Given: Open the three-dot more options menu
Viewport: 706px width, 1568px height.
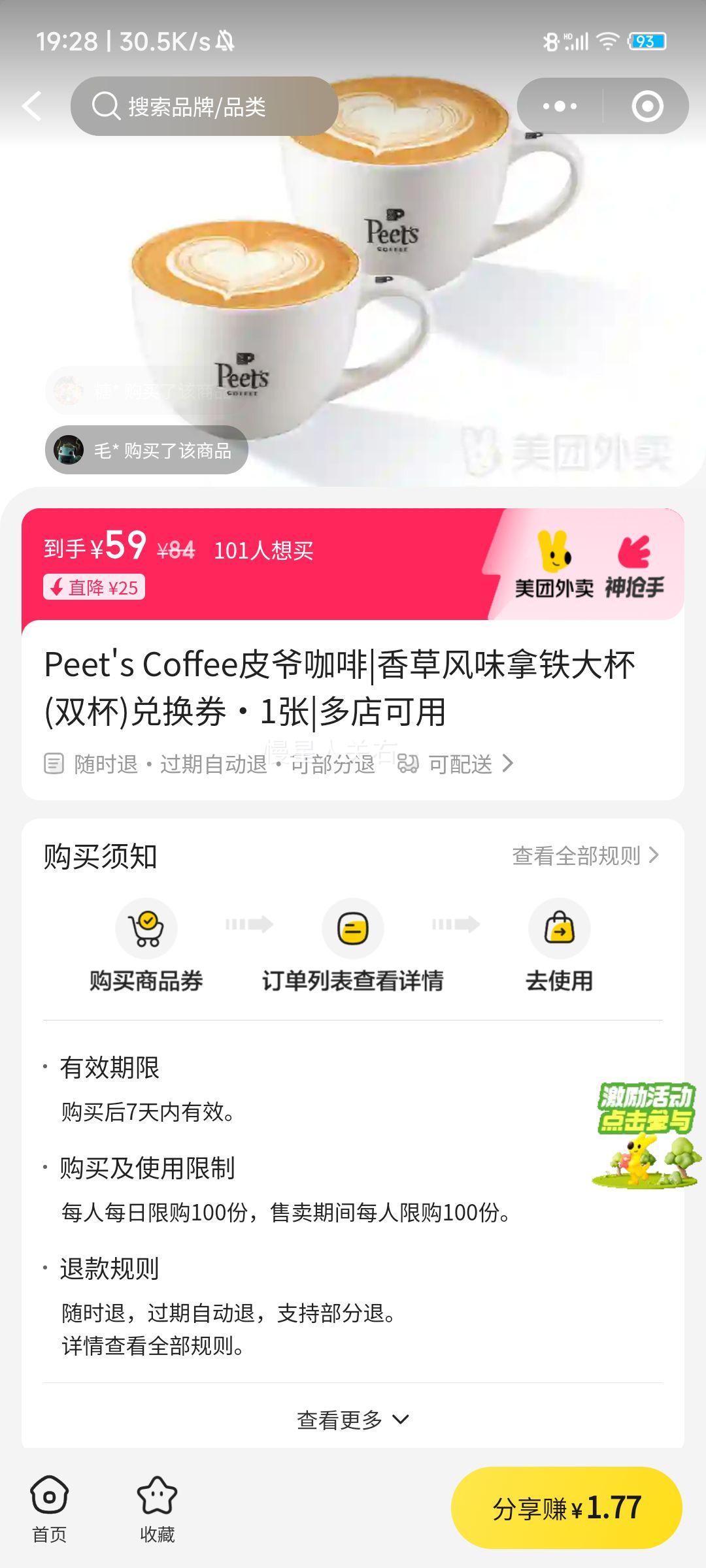Looking at the screenshot, I should [x=561, y=106].
